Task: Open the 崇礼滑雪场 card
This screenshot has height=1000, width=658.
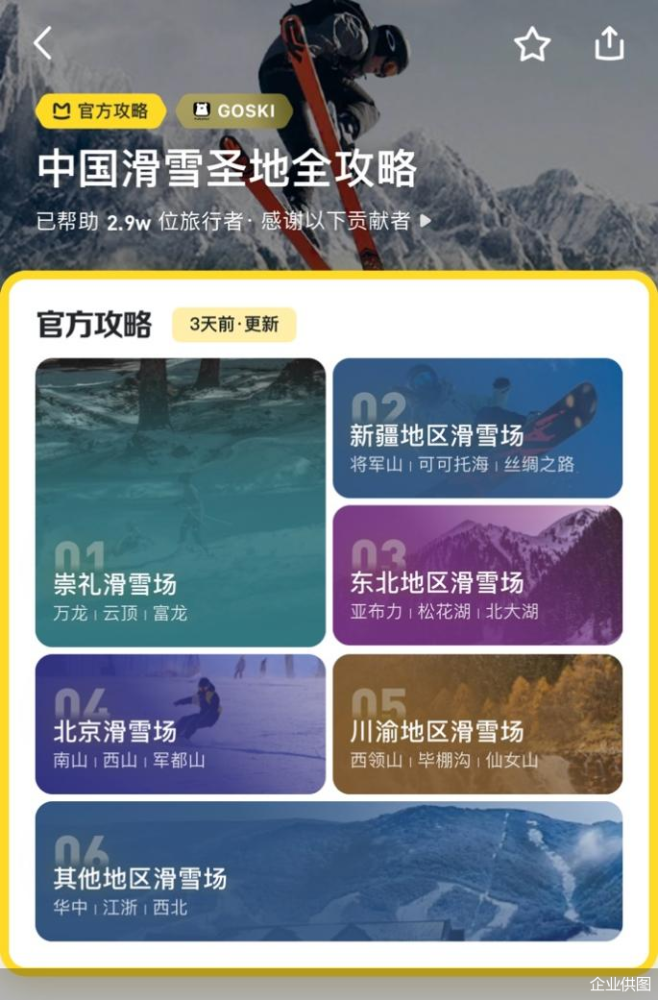Action: pyautogui.click(x=181, y=502)
